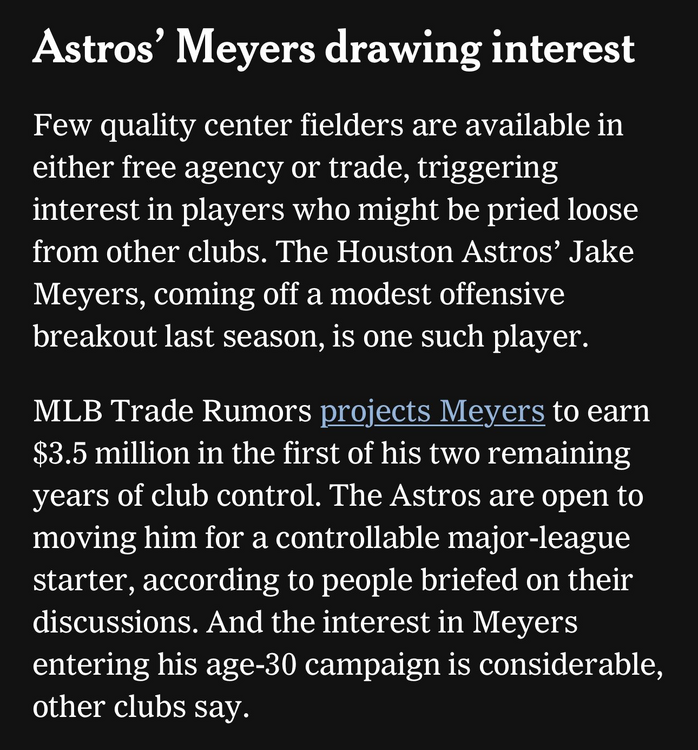Open the 'projects Meyers' link
The height and width of the screenshot is (750, 698).
click(431, 411)
